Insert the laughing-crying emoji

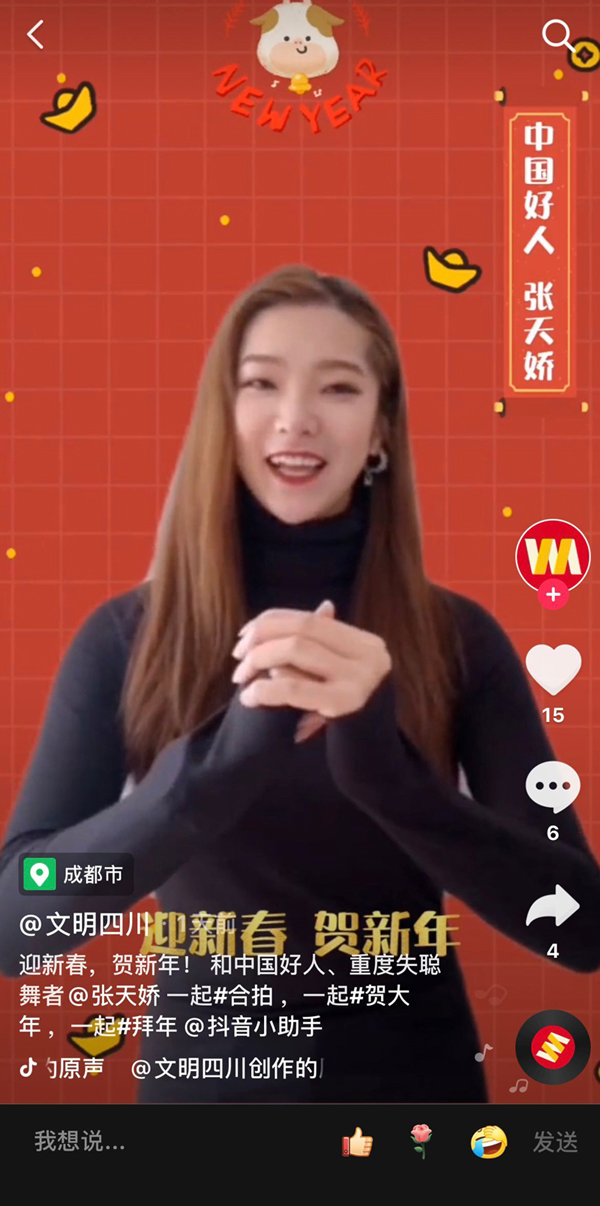pyautogui.click(x=489, y=1141)
